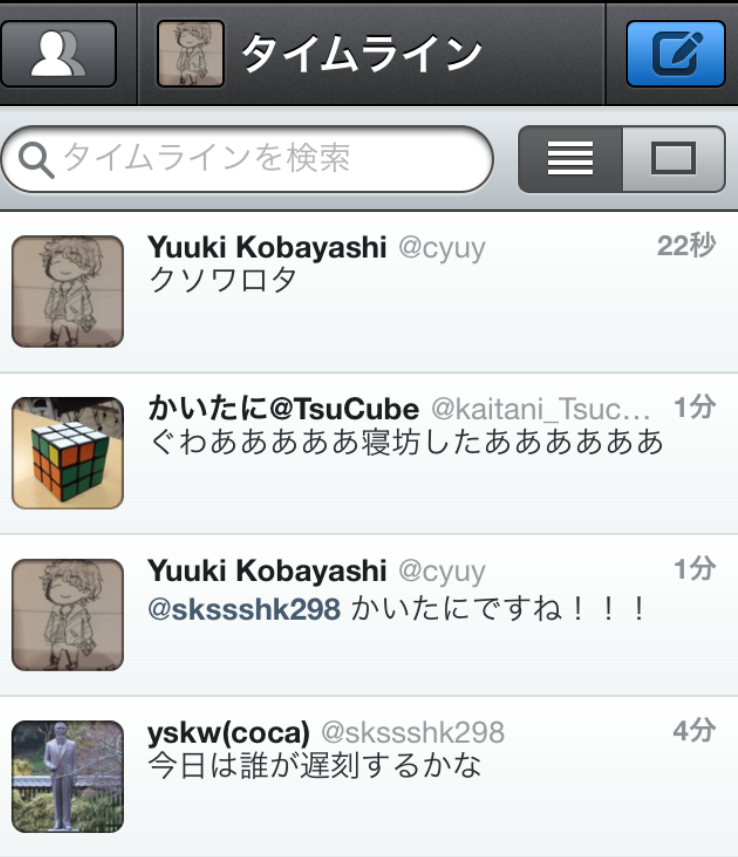
Task: View yskw(coca)'s statue avatar profile
Action: 67,776
